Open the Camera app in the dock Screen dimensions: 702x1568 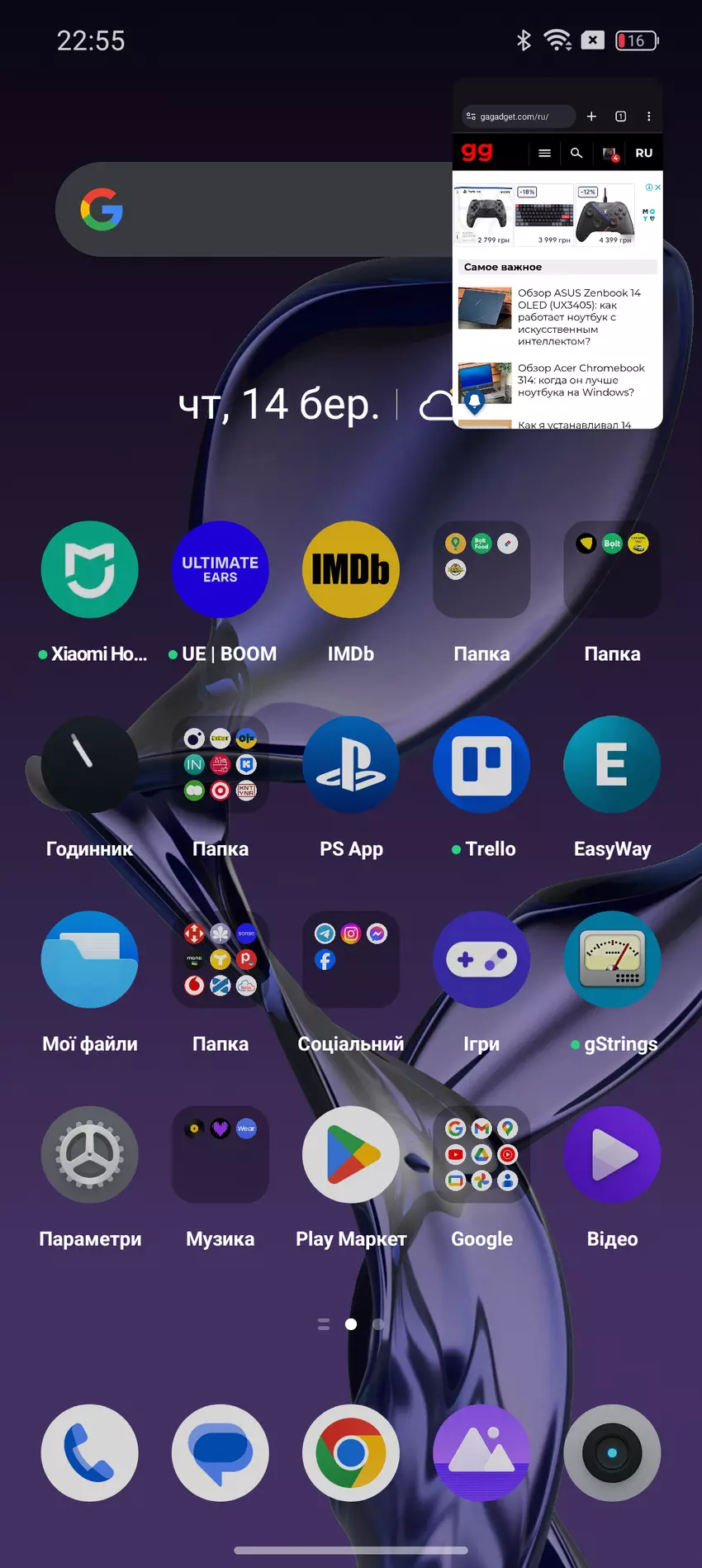click(x=612, y=1452)
